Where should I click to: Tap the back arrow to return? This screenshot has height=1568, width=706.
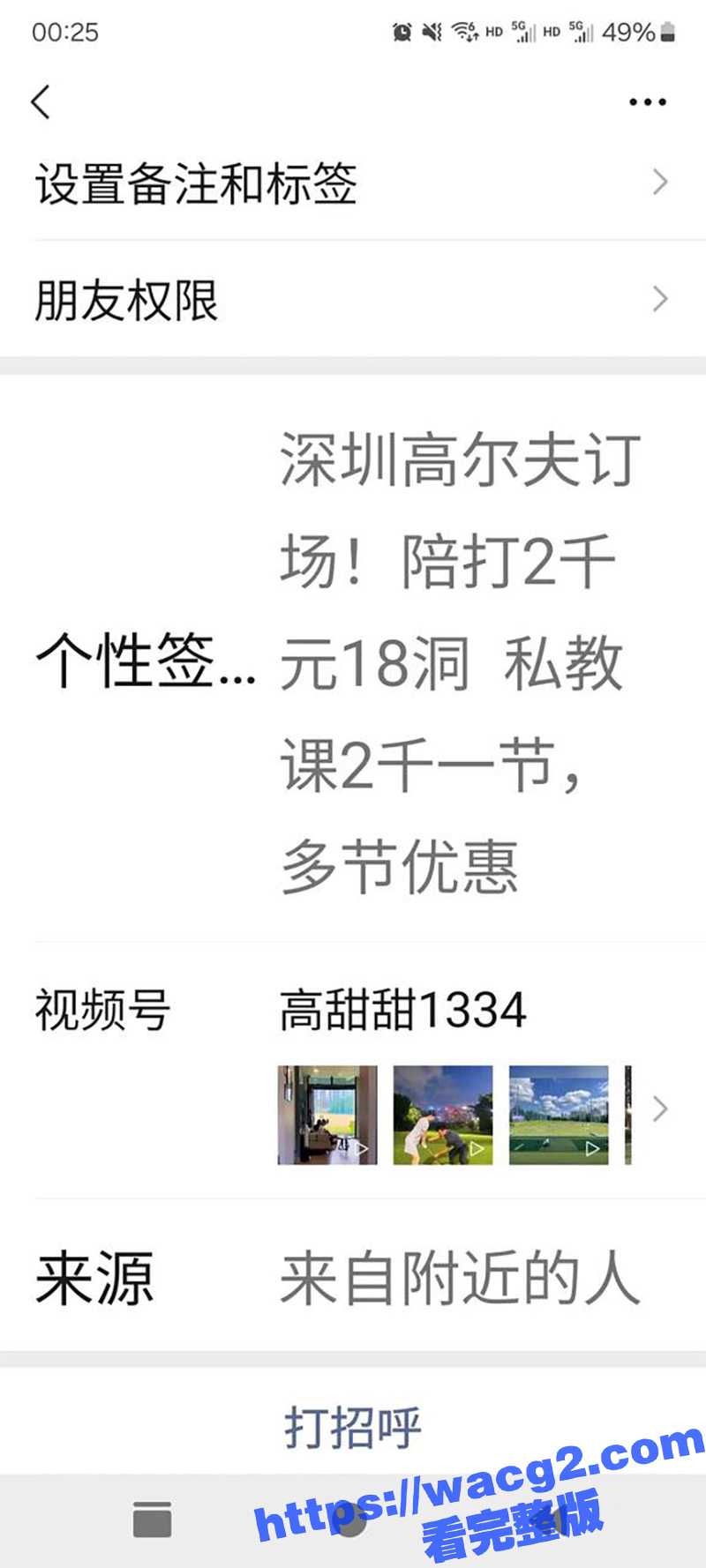(x=40, y=101)
